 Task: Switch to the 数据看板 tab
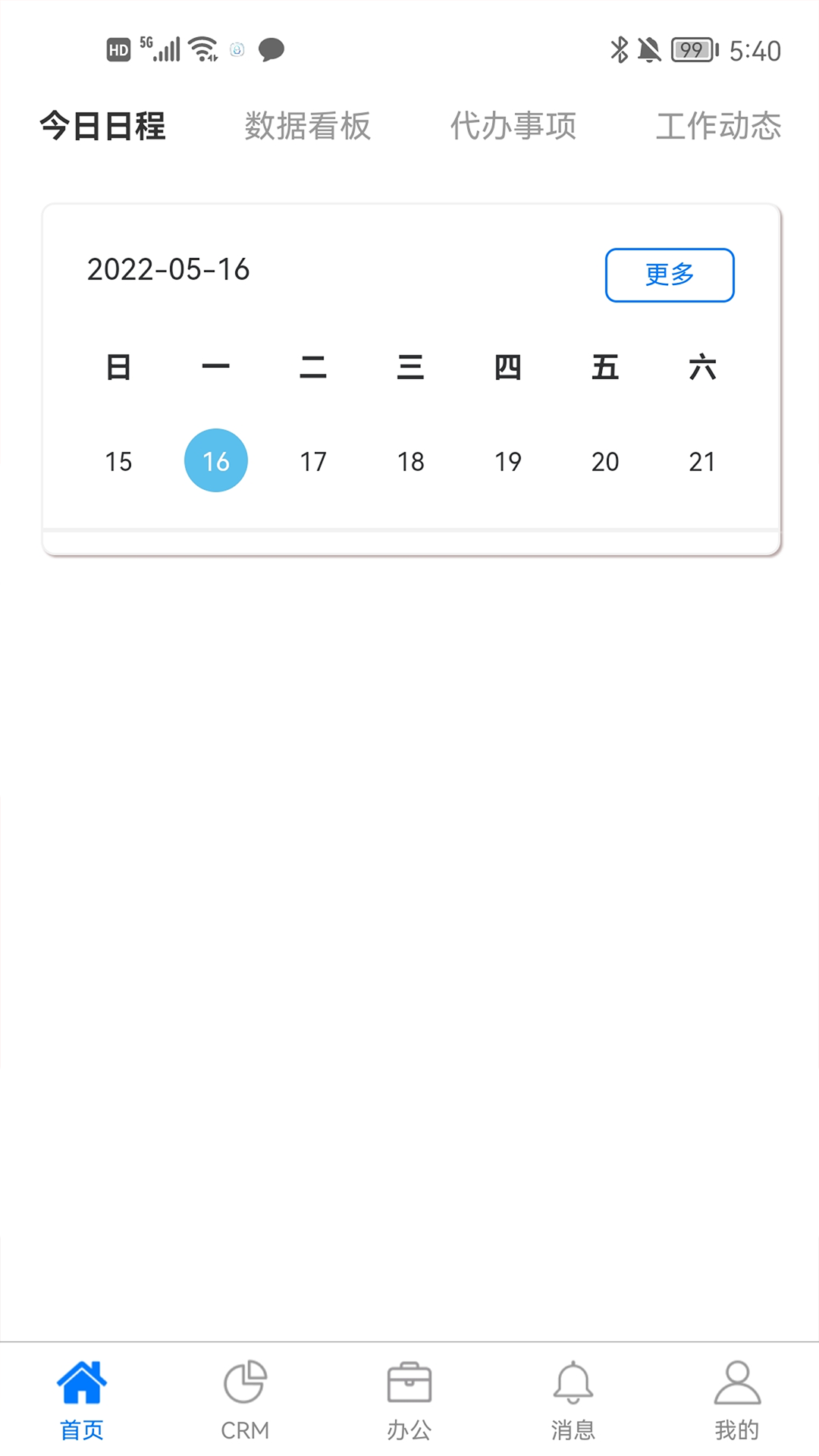[x=306, y=126]
